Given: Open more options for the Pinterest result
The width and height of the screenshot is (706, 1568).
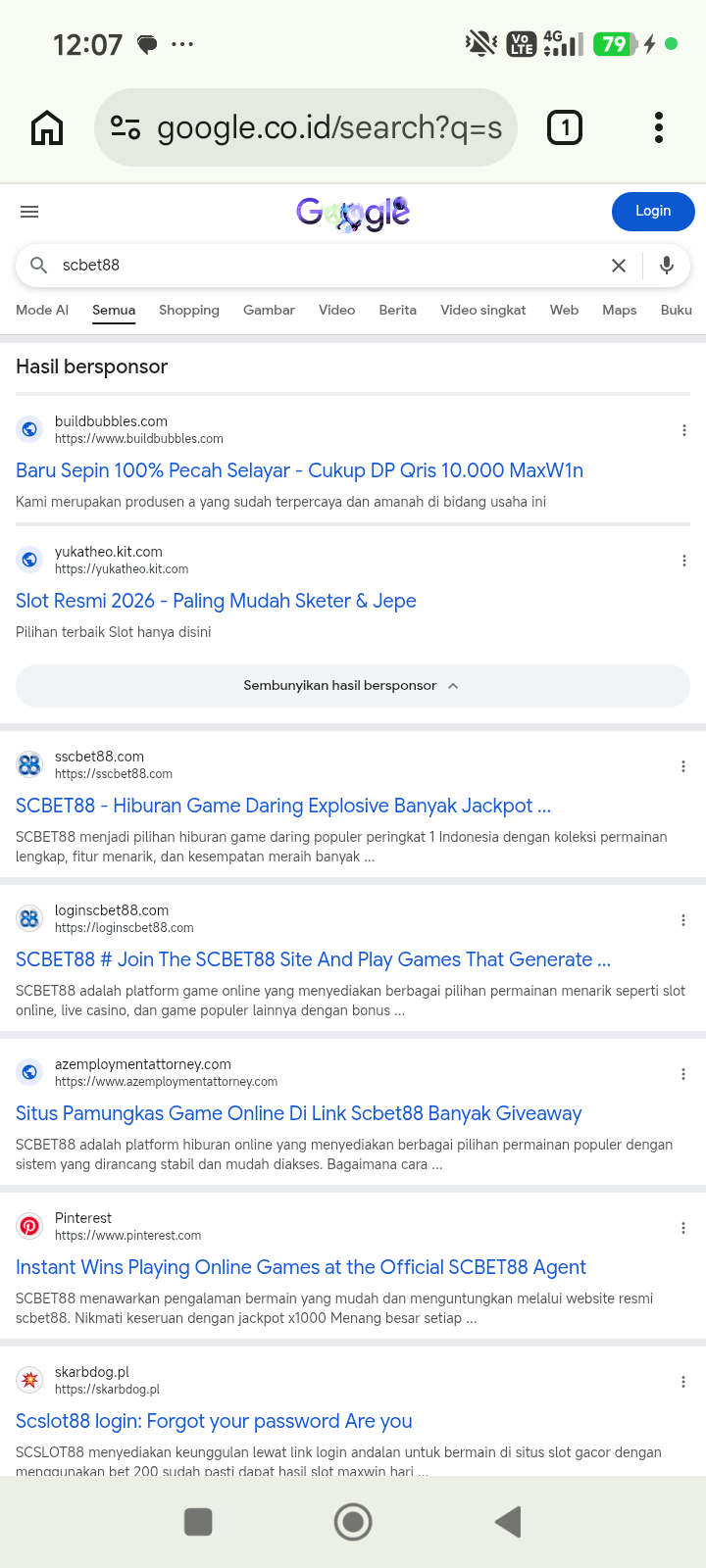Looking at the screenshot, I should pos(683,1228).
